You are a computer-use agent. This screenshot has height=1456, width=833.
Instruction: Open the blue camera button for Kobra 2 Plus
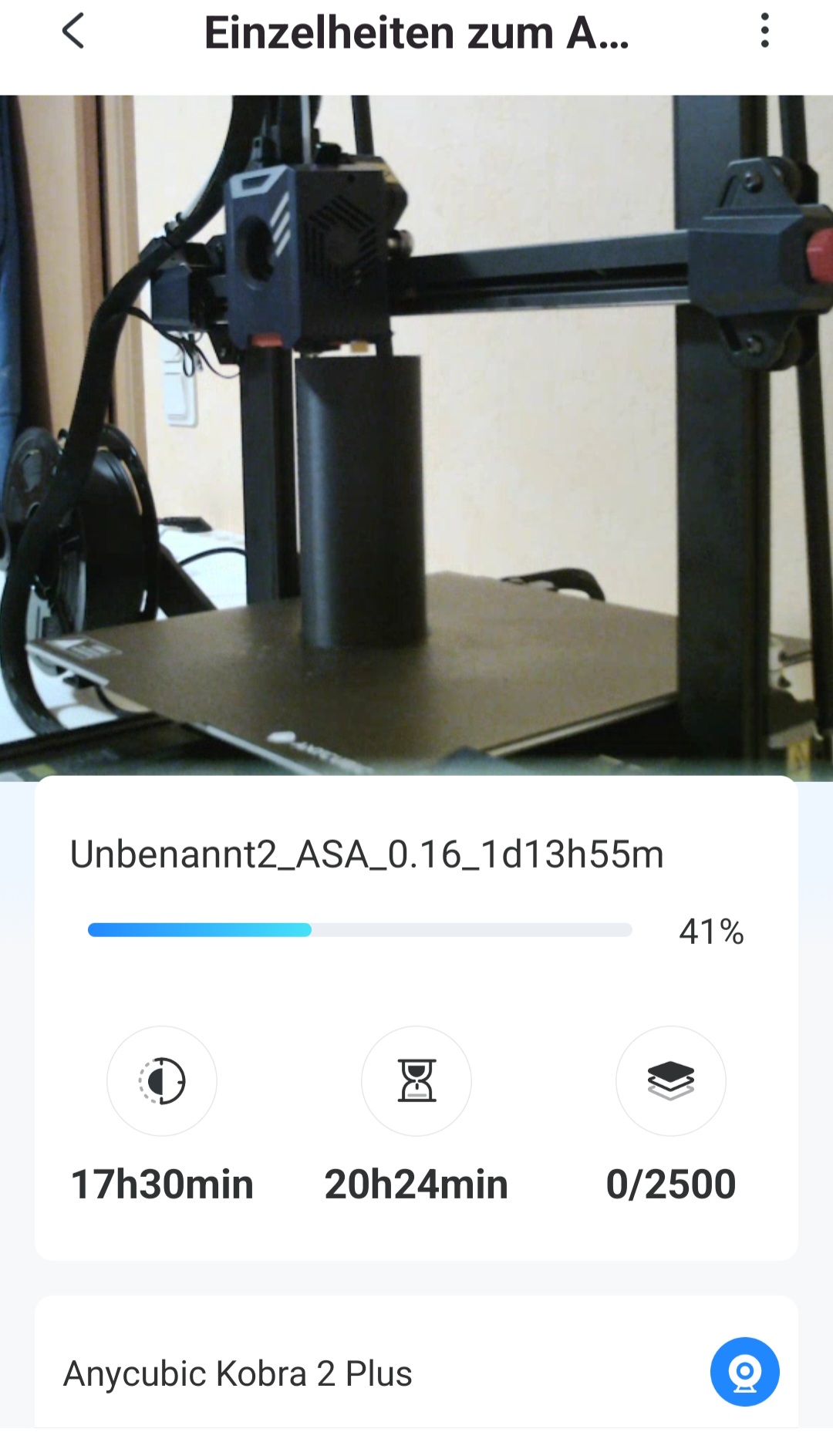tap(744, 1372)
